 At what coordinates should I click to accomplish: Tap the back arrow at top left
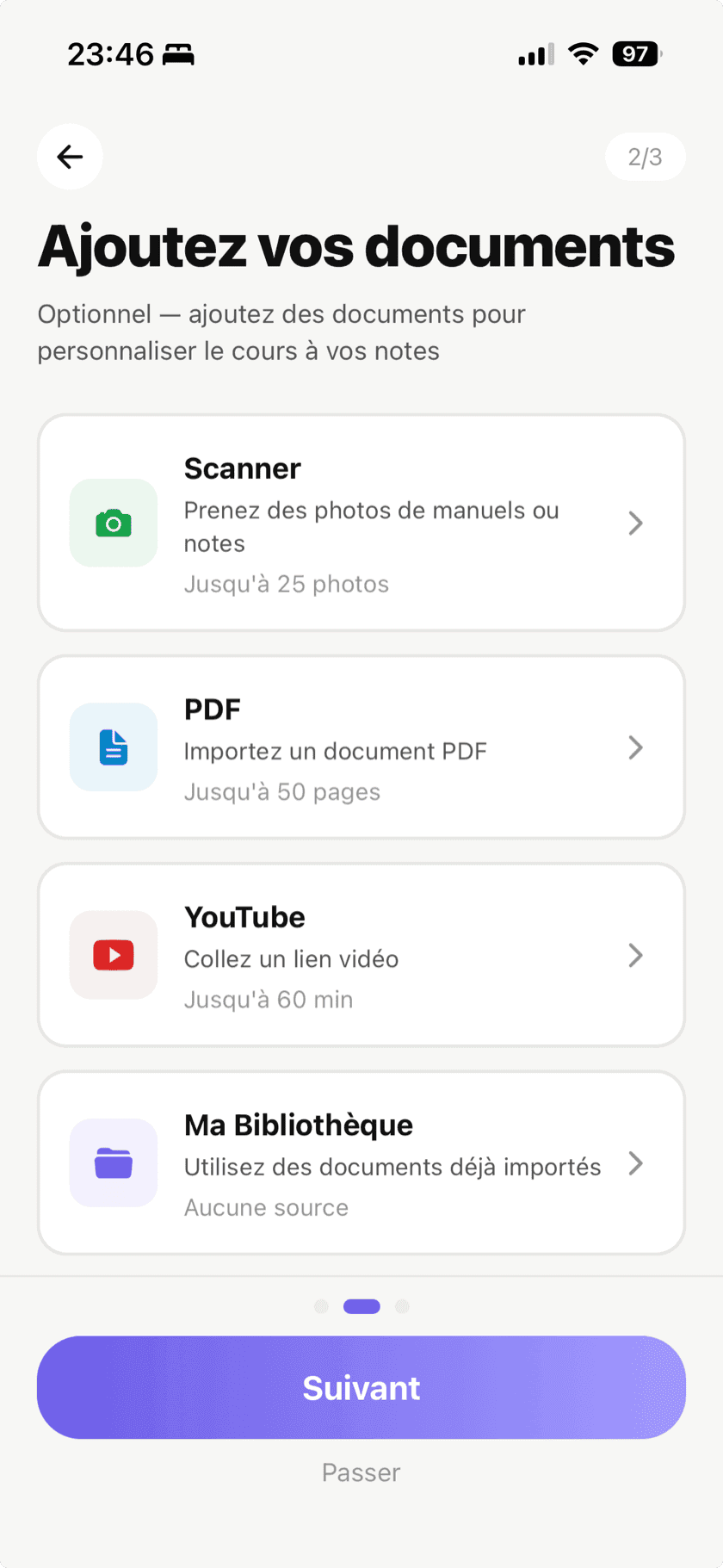[70, 157]
